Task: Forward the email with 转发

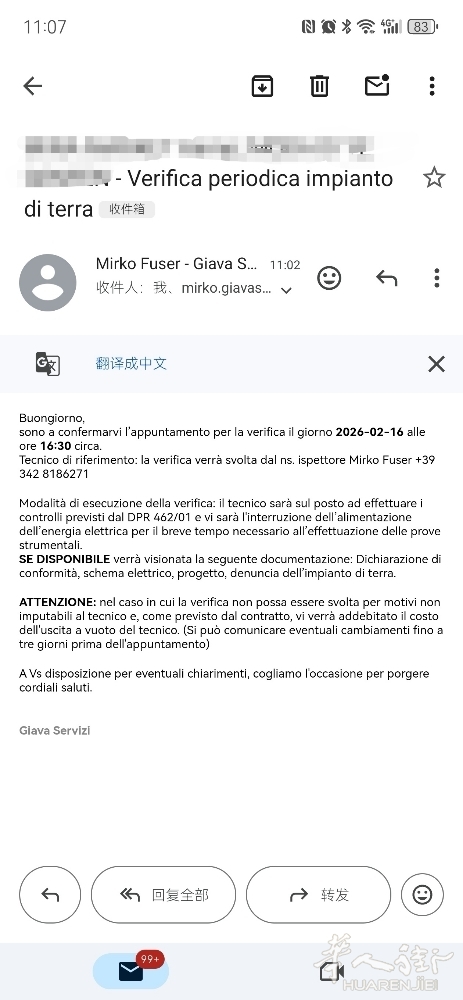Action: [318, 895]
